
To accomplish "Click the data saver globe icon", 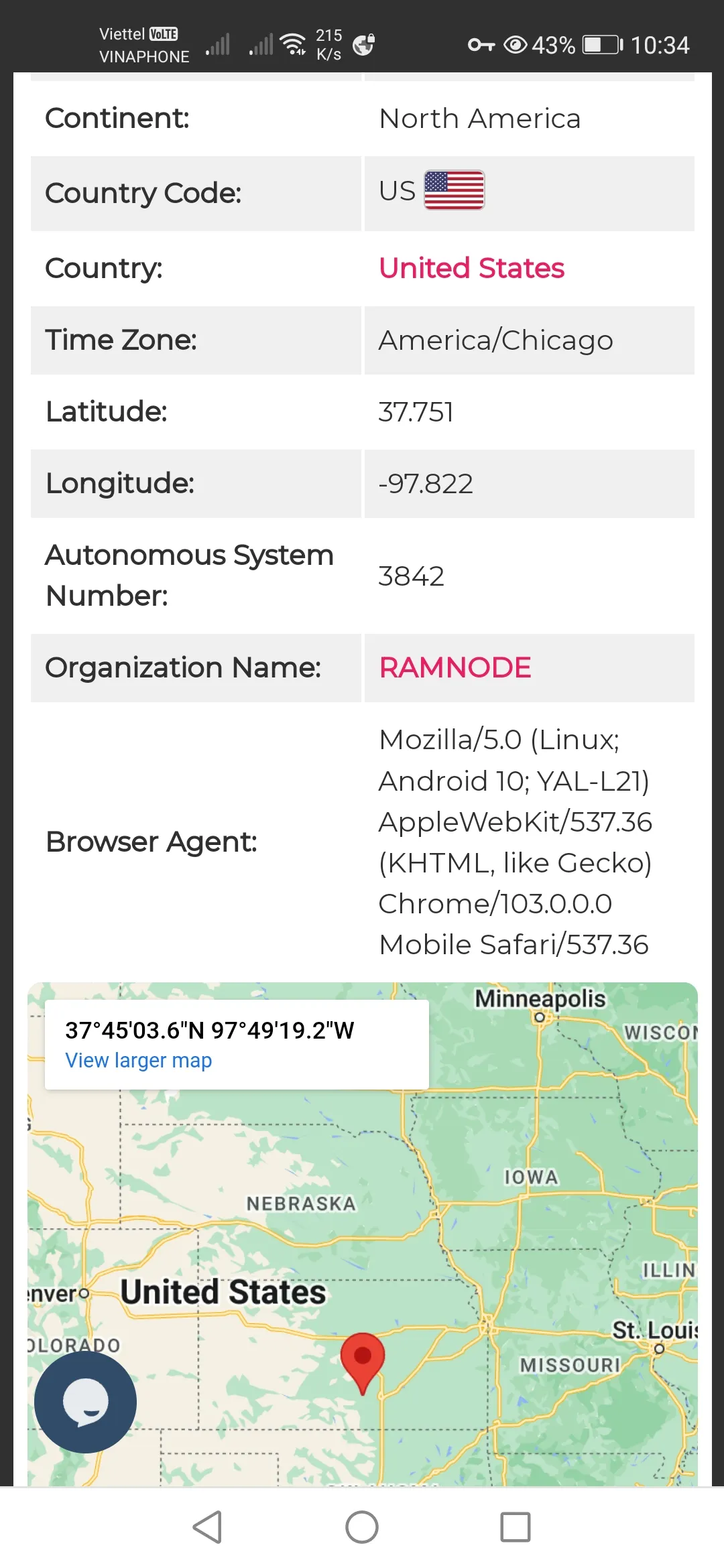I will tap(363, 44).
